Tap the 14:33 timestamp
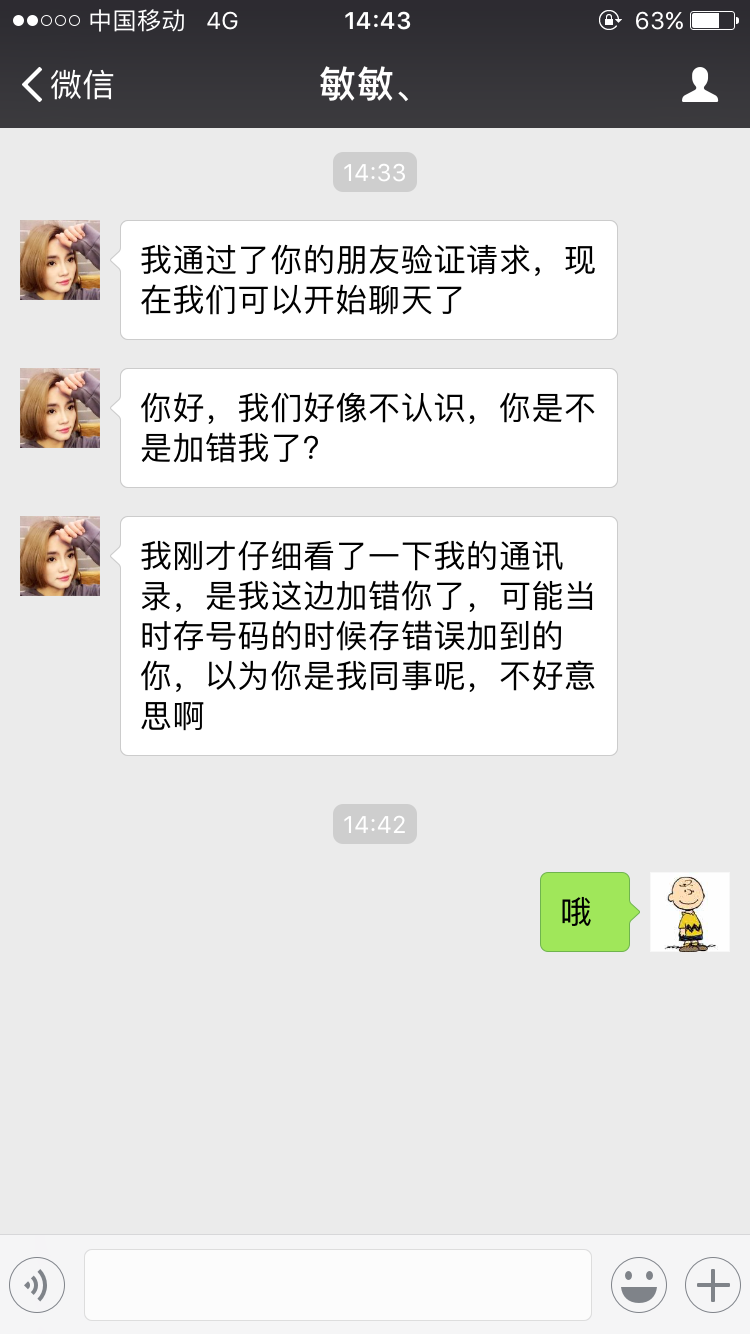Viewport: 750px width, 1334px height. click(x=374, y=171)
